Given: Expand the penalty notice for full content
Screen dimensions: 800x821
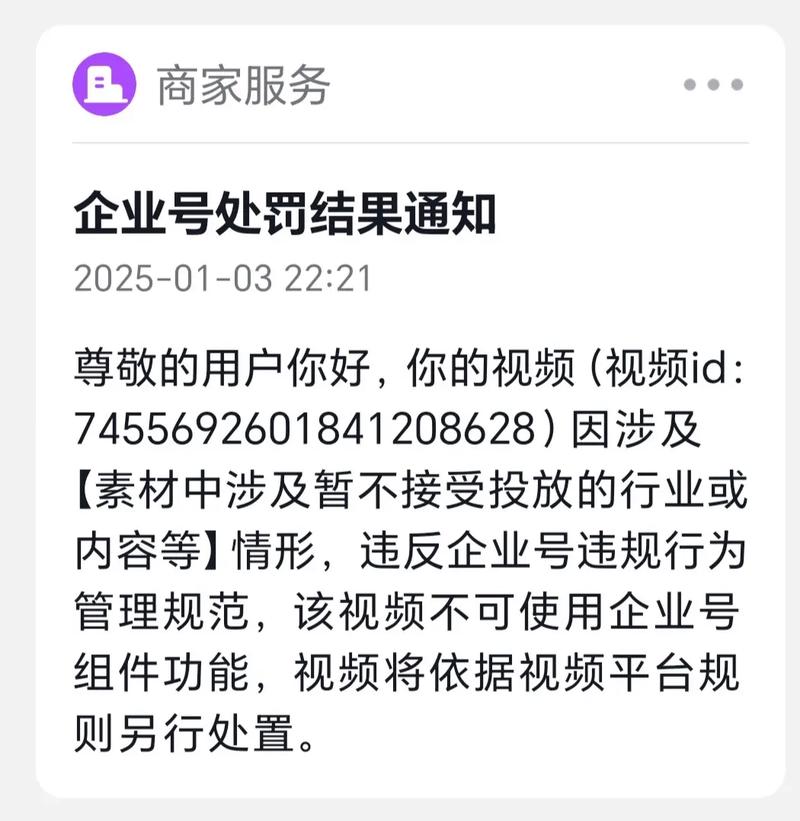Looking at the screenshot, I should tap(400, 550).
